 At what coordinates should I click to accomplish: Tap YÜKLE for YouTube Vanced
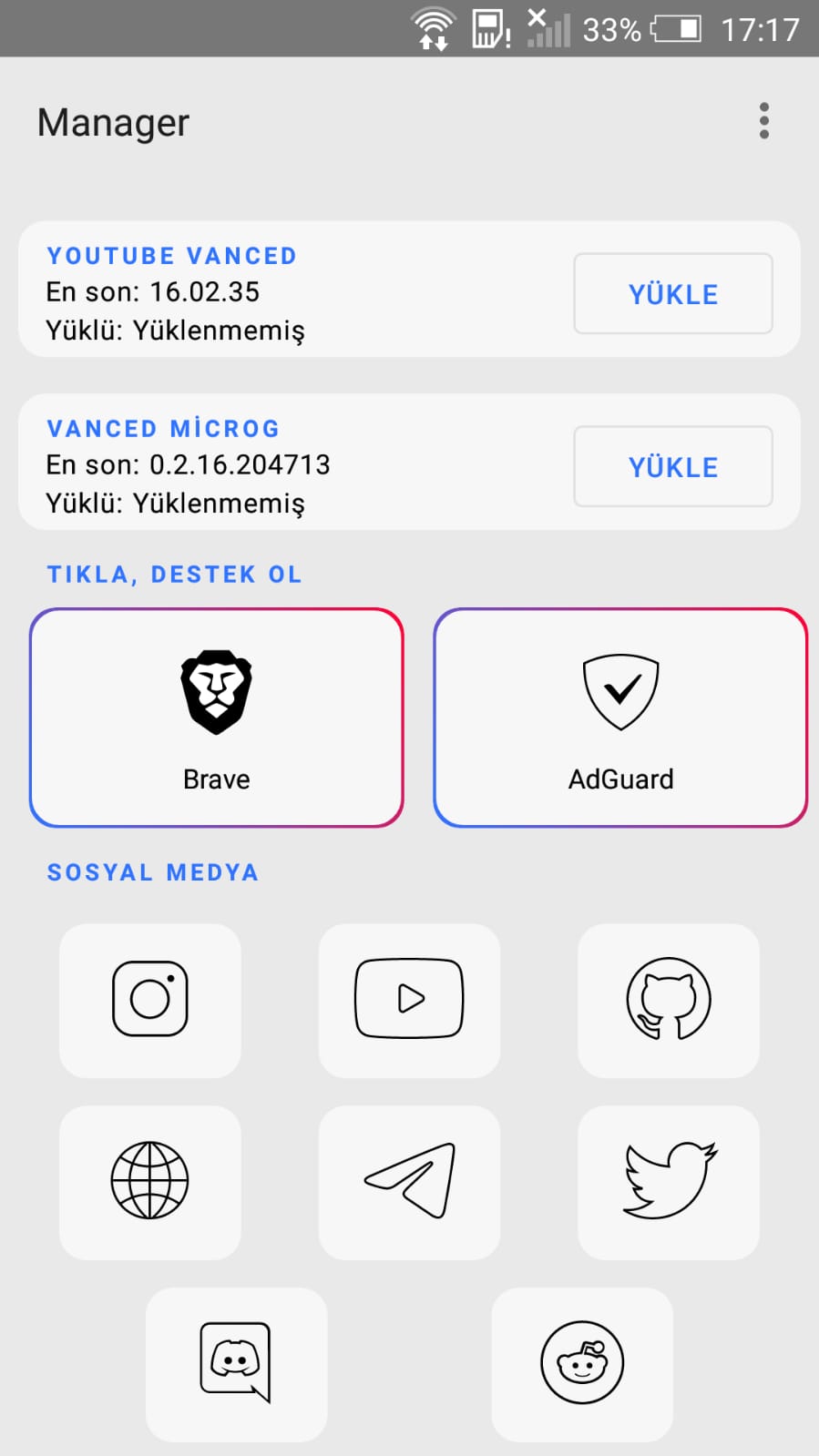(x=673, y=294)
